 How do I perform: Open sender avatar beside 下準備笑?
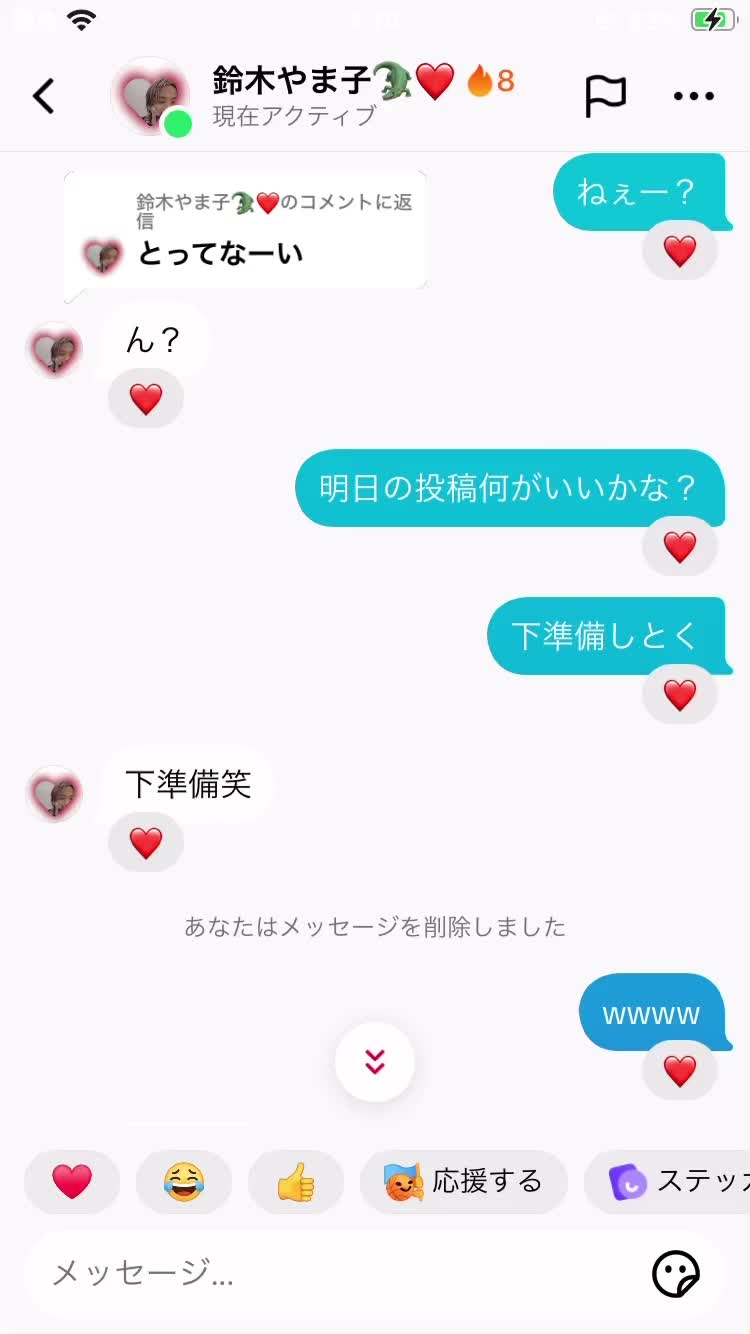pyautogui.click(x=54, y=794)
